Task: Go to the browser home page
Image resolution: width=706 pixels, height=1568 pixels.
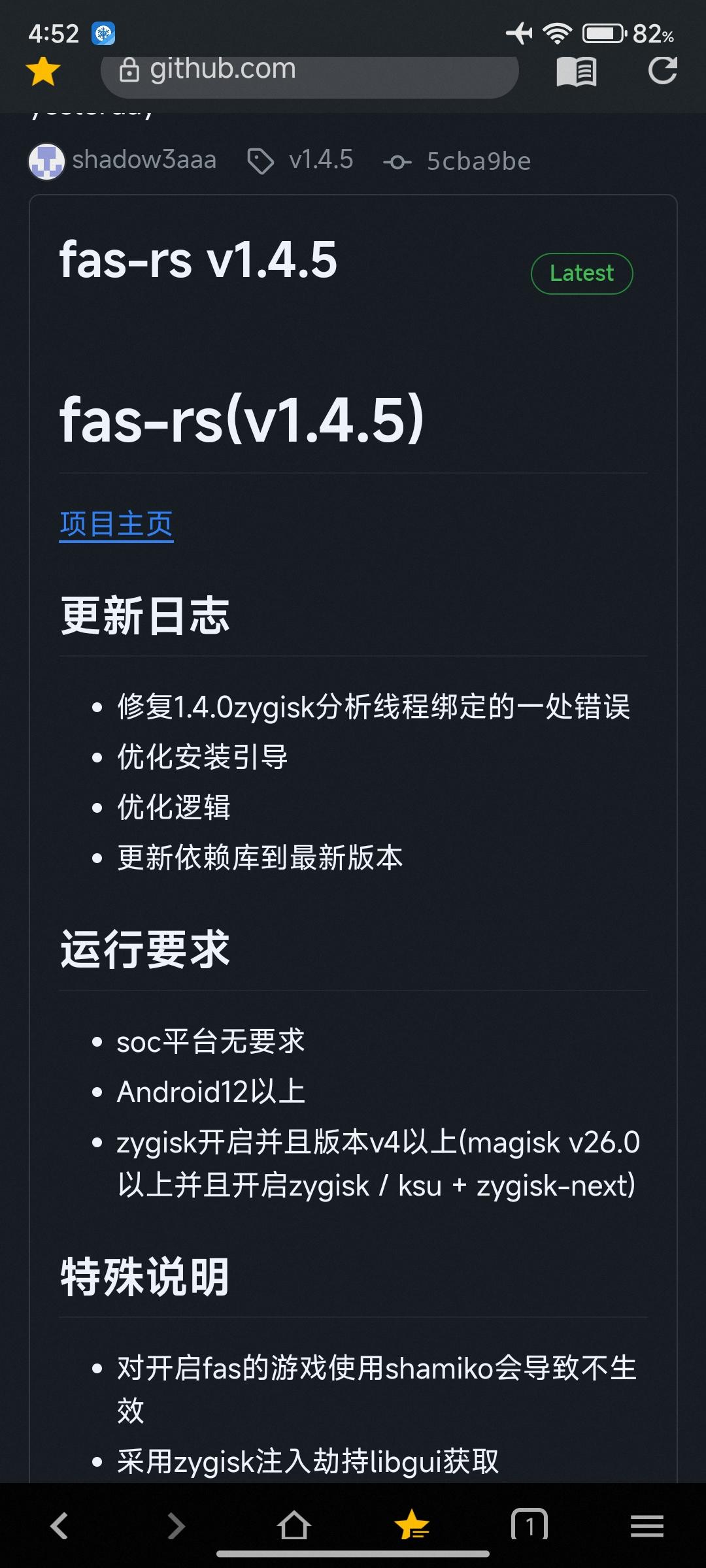Action: (294, 1526)
